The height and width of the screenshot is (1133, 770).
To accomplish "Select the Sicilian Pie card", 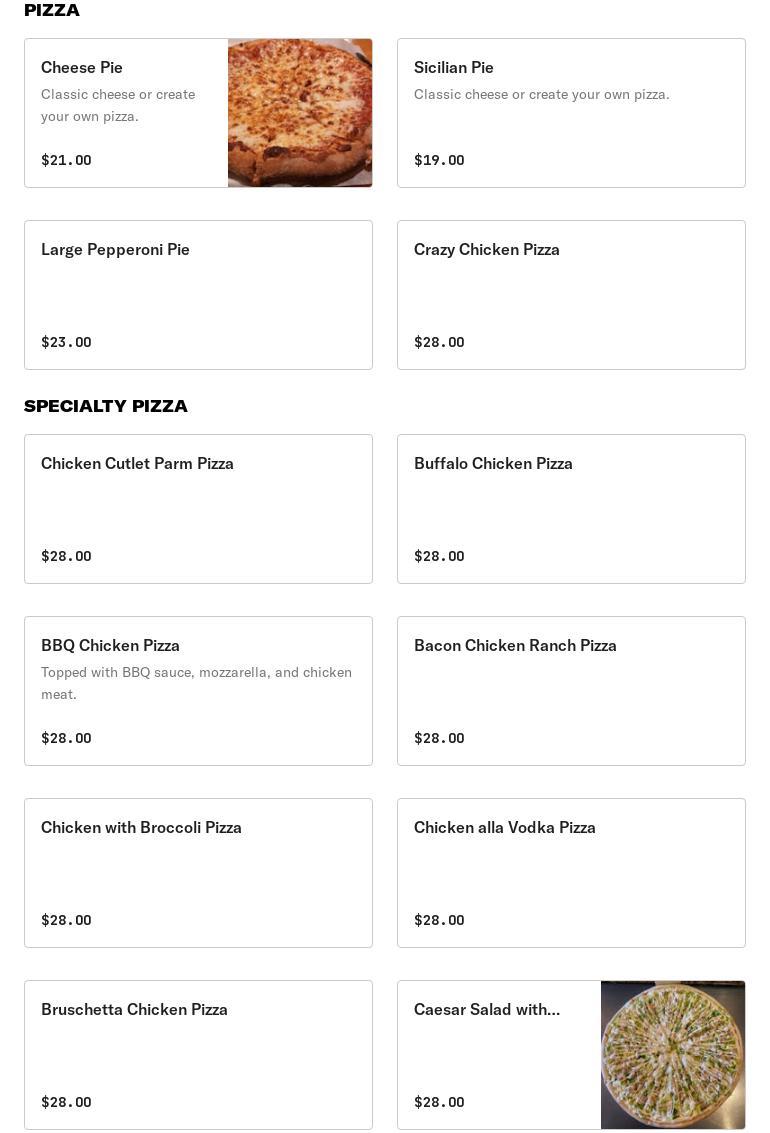I will 571,113.
